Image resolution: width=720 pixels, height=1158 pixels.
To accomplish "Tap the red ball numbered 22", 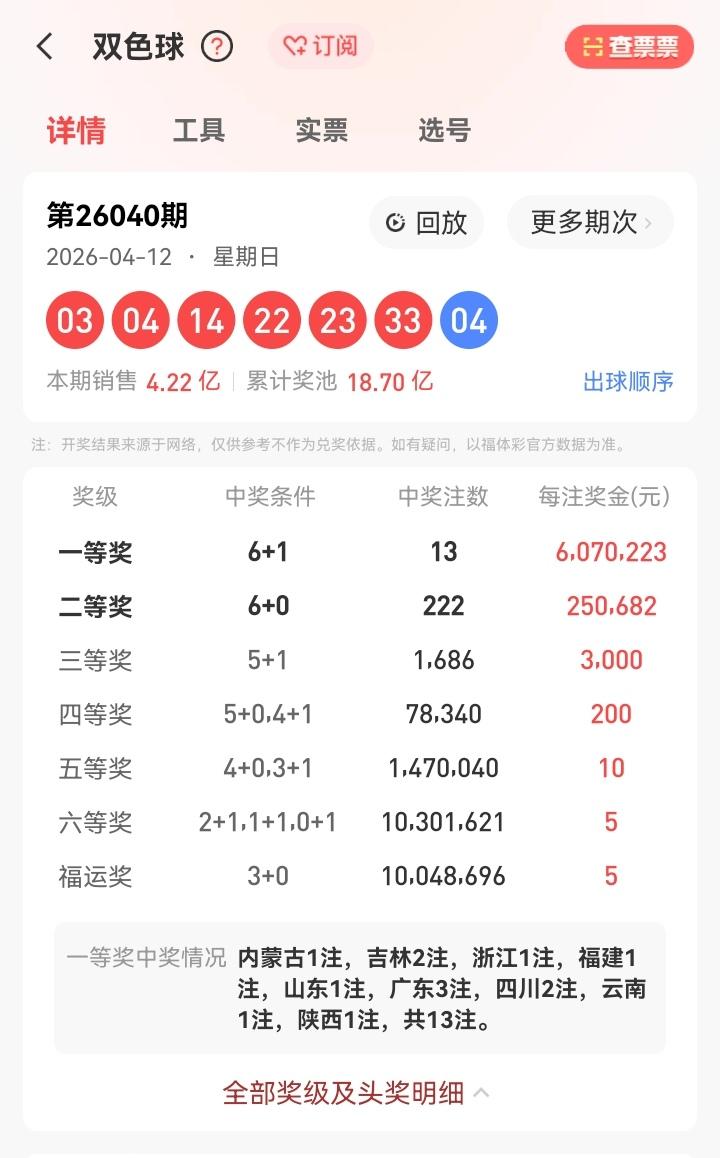I will (271, 320).
